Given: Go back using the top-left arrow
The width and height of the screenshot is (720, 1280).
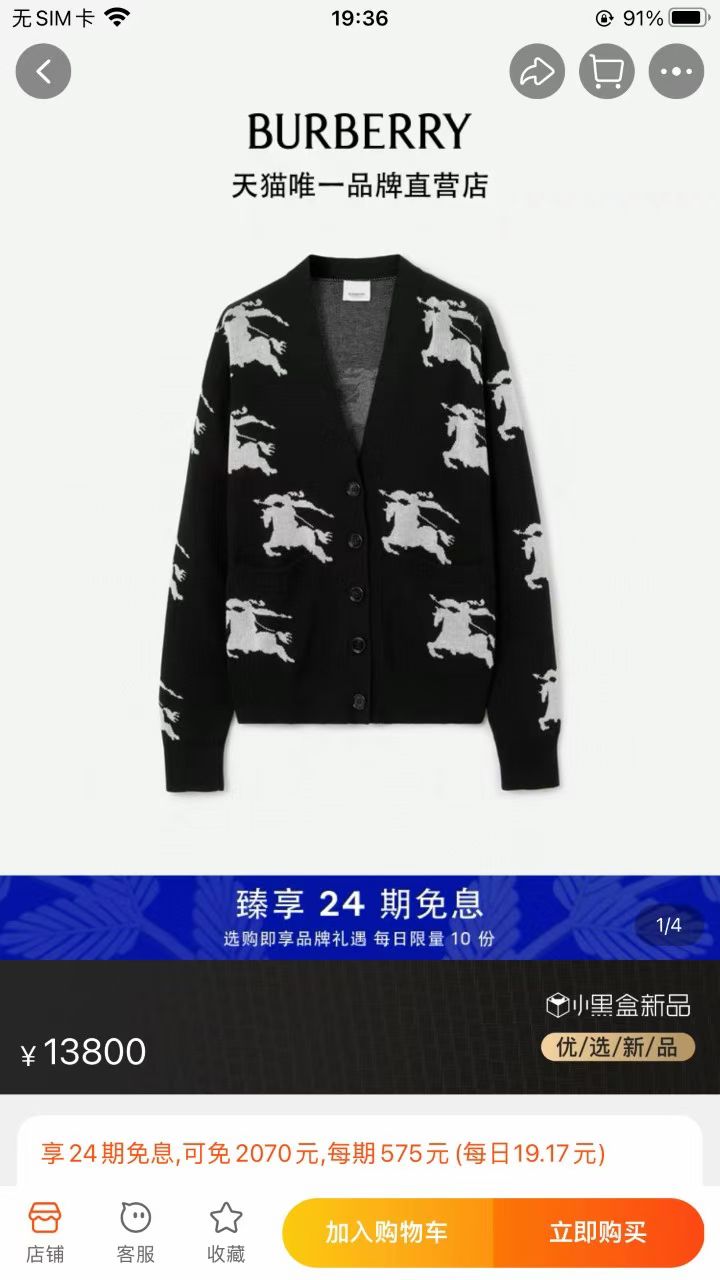Looking at the screenshot, I should click(x=43, y=71).
